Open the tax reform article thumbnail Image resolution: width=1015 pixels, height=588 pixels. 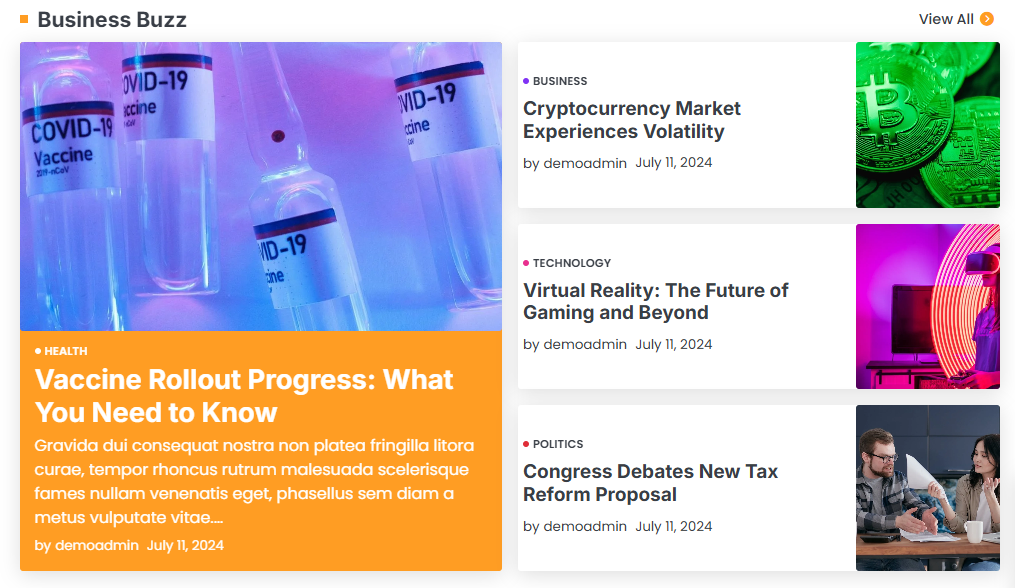pyautogui.click(x=927, y=488)
